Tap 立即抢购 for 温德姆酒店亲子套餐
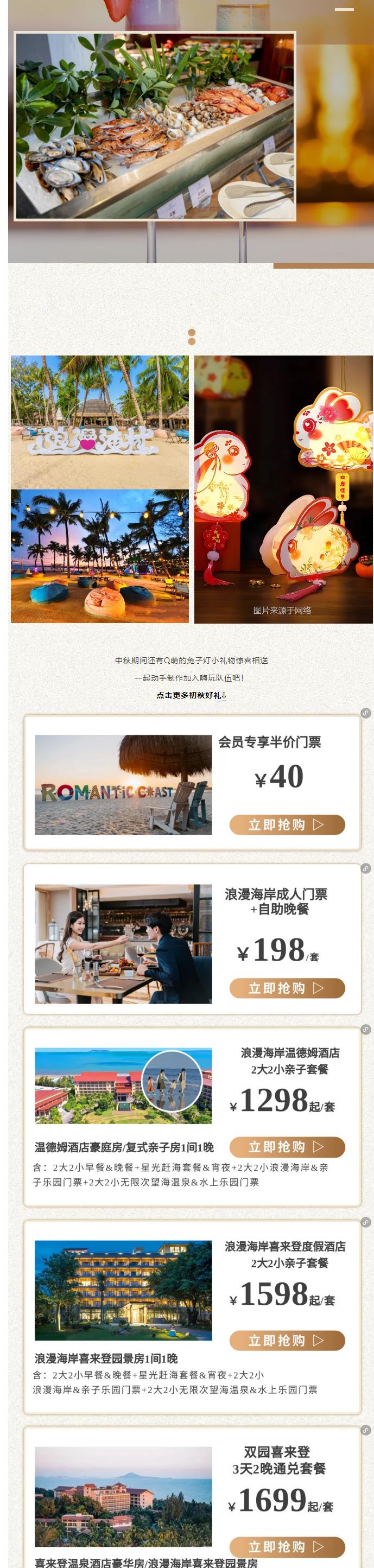Viewport: 374px width, 1568px height. [287, 1147]
